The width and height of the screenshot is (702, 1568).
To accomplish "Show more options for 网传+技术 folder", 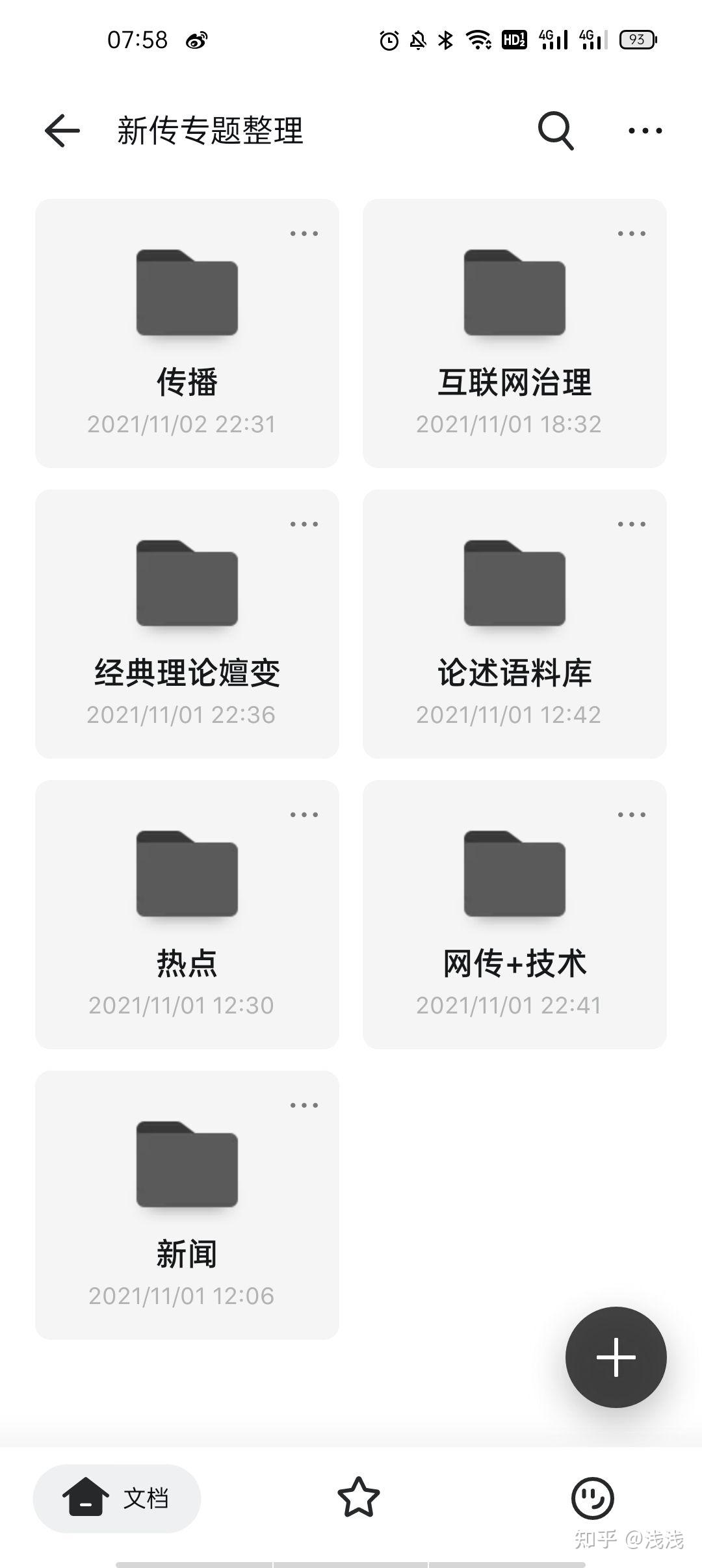I will (x=632, y=815).
